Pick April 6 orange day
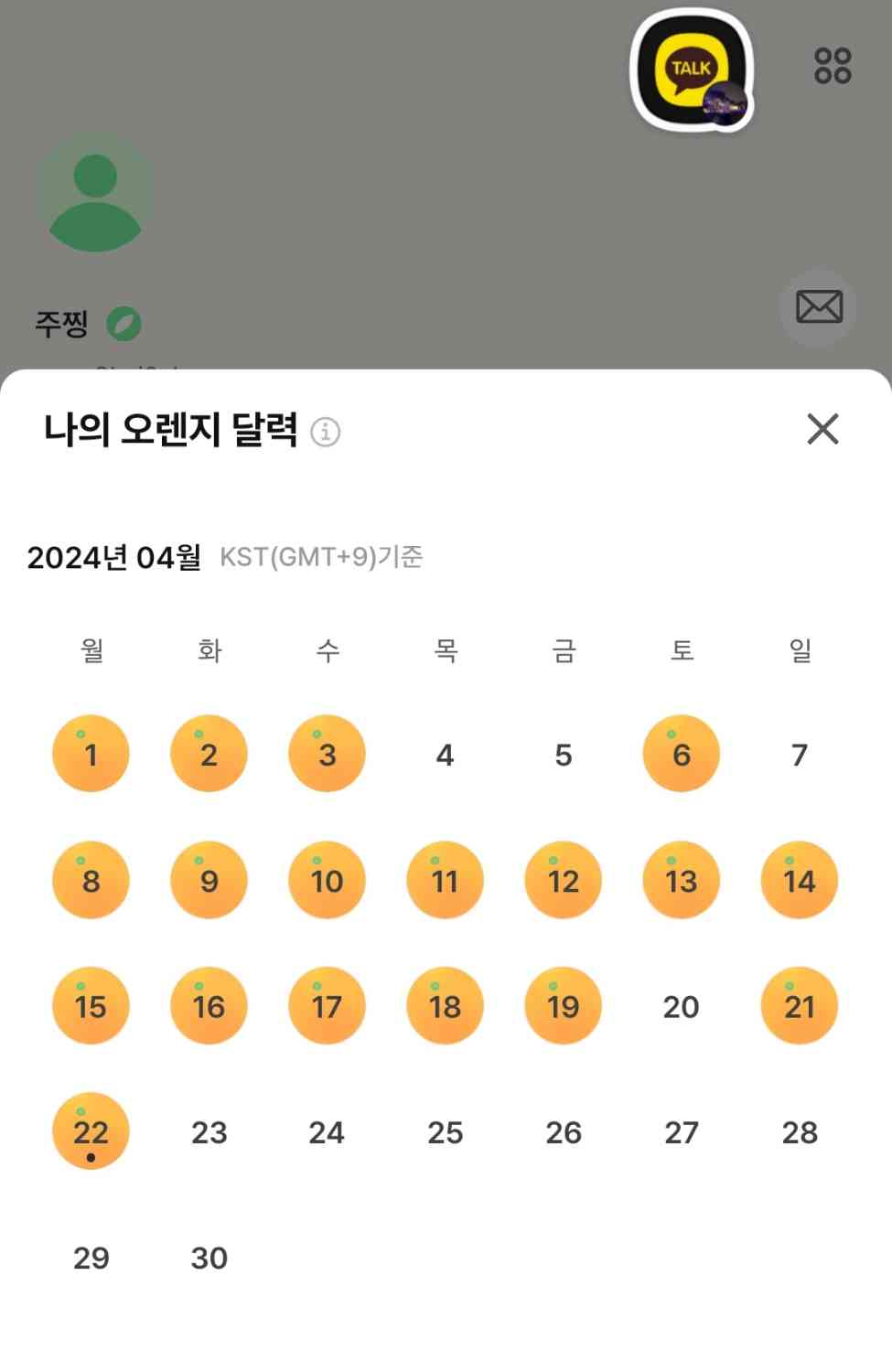The image size is (892, 1372). tap(681, 754)
